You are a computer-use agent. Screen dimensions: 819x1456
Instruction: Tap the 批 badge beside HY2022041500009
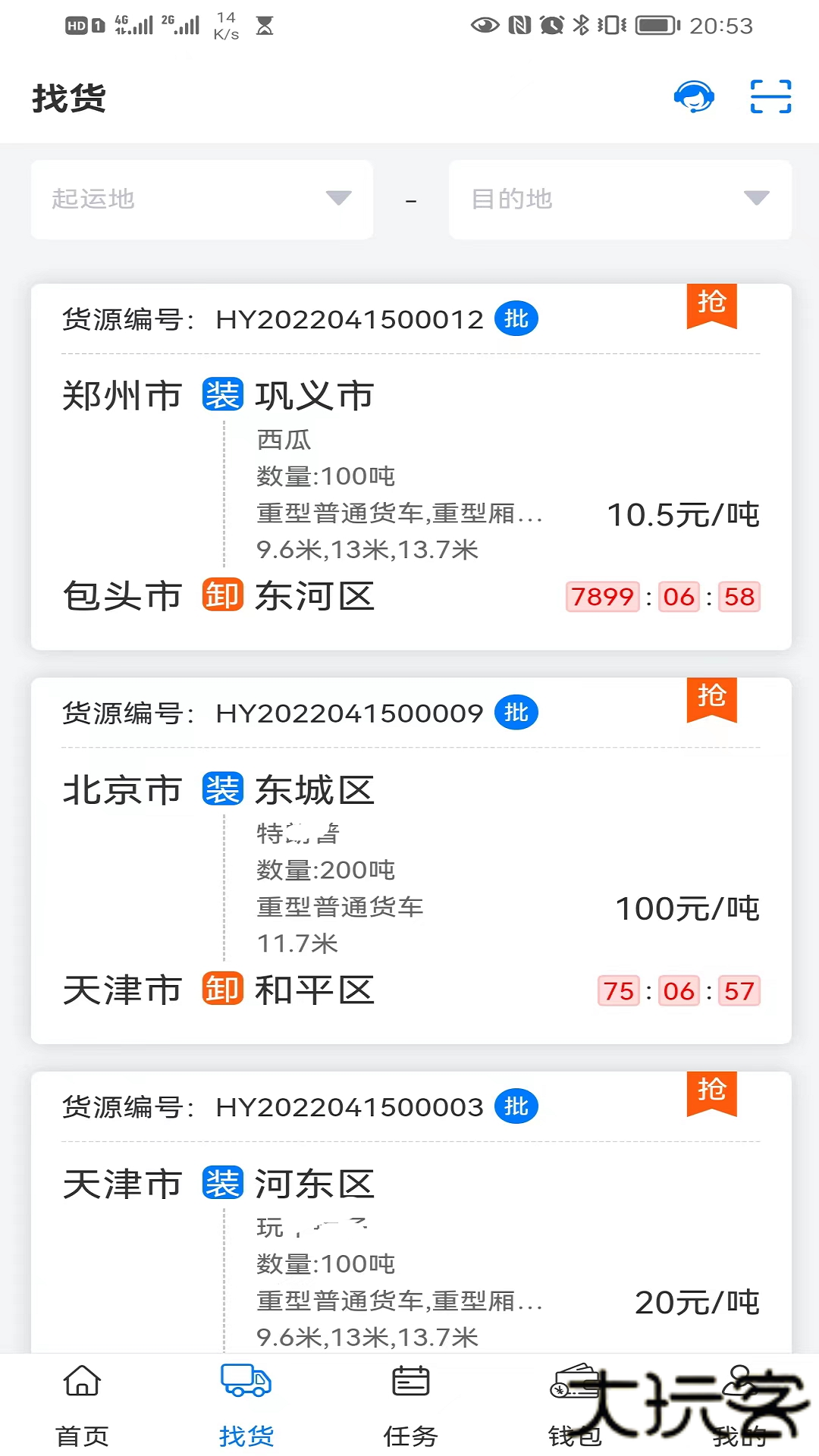[x=516, y=713]
